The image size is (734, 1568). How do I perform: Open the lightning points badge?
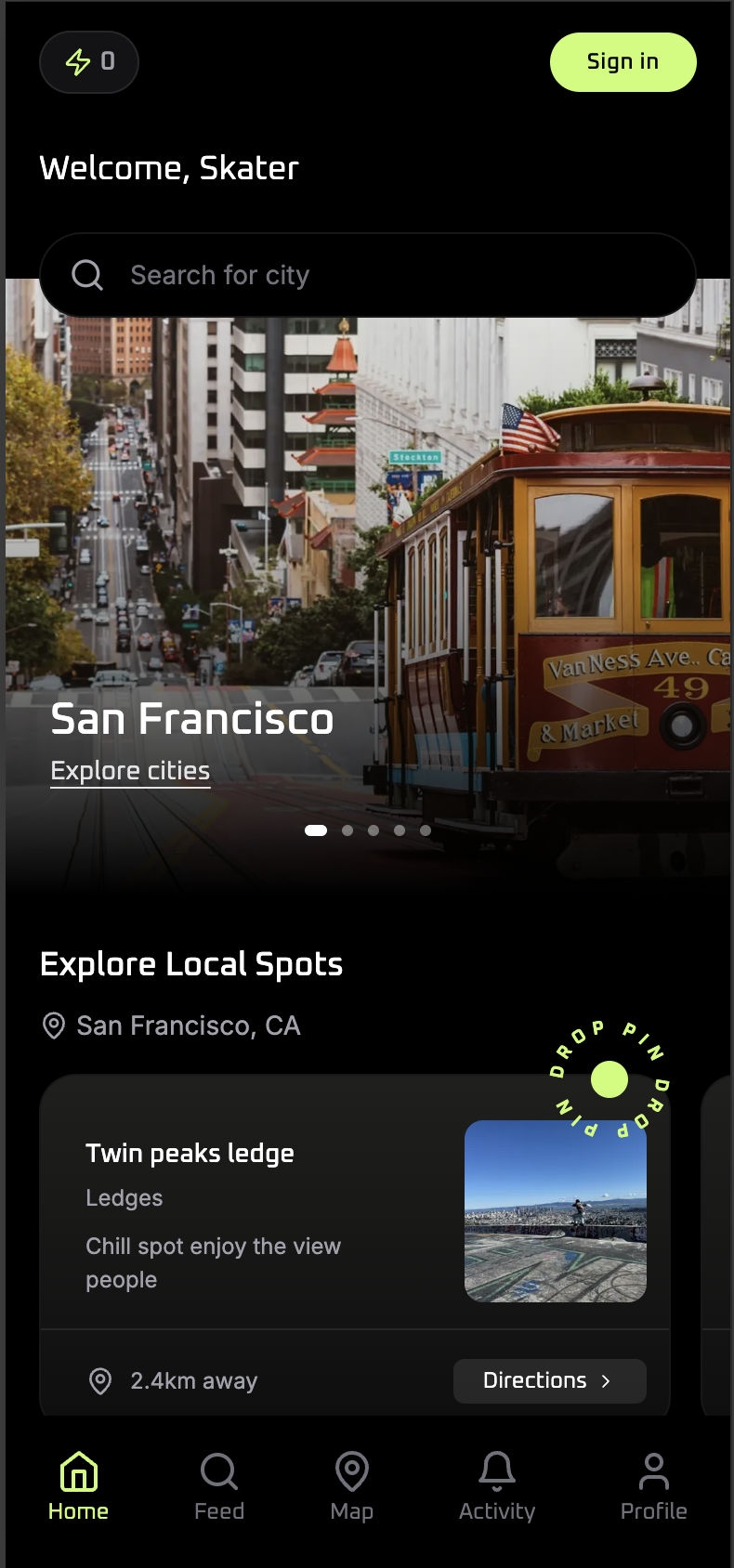tap(89, 62)
